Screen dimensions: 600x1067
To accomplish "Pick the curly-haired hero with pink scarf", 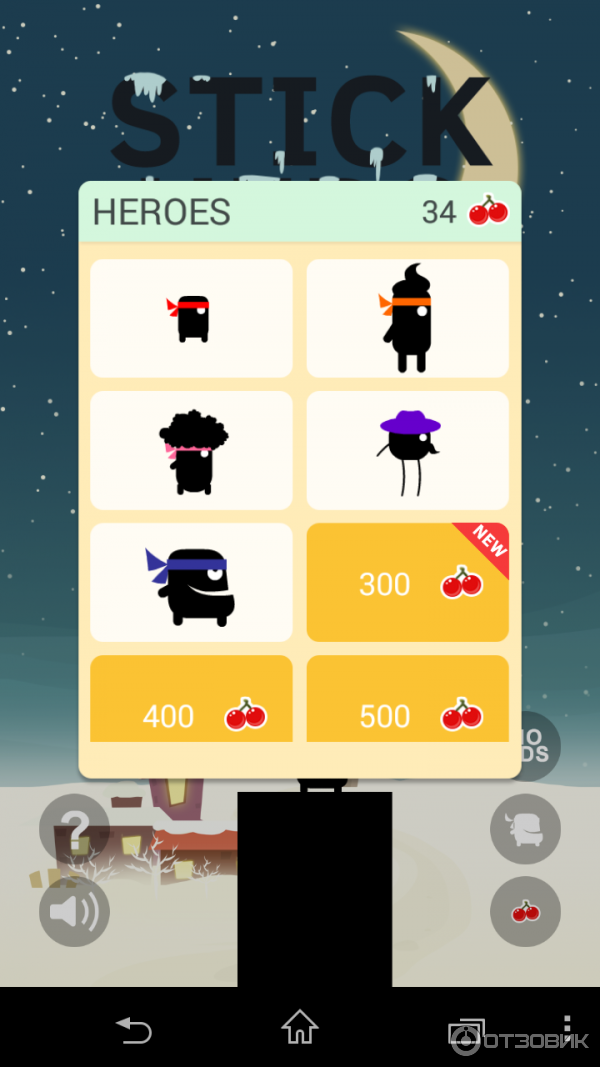I will coord(191,450).
